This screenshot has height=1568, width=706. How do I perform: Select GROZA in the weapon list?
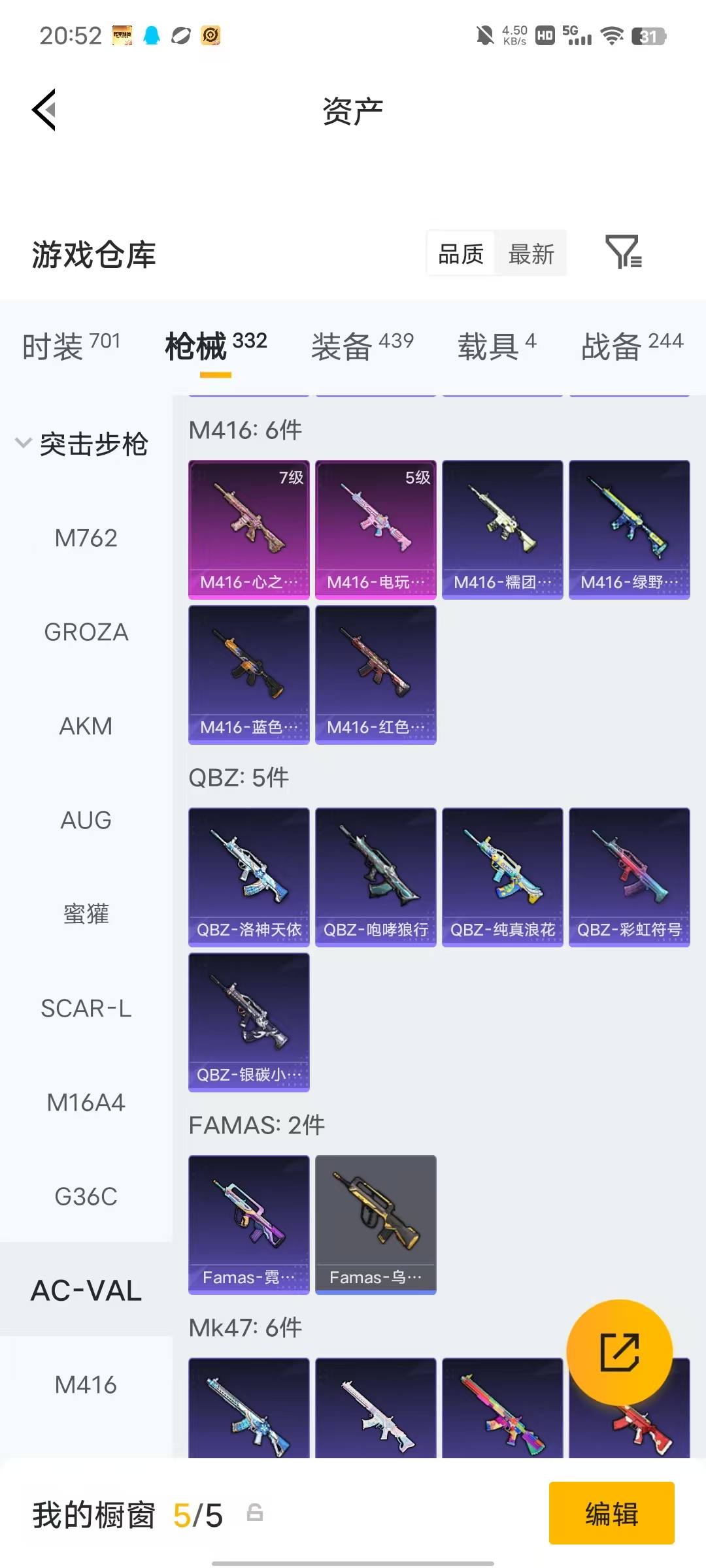86,632
